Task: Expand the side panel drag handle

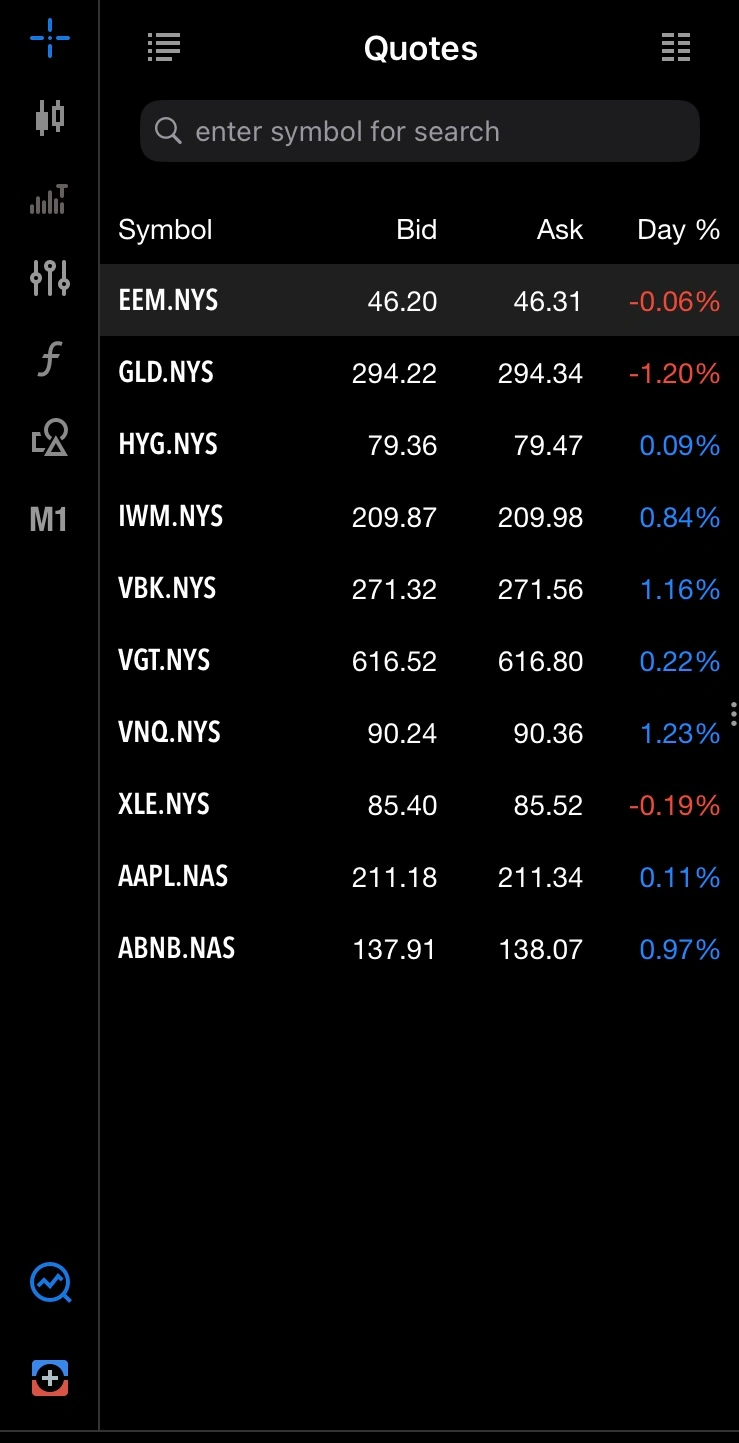Action: coord(734,713)
